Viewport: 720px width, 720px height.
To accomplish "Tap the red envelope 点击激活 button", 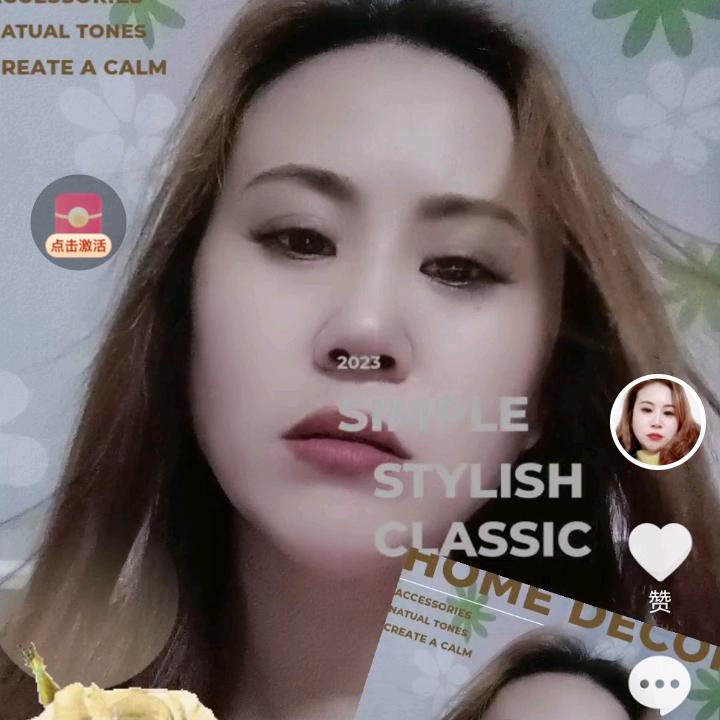I will point(78,222).
